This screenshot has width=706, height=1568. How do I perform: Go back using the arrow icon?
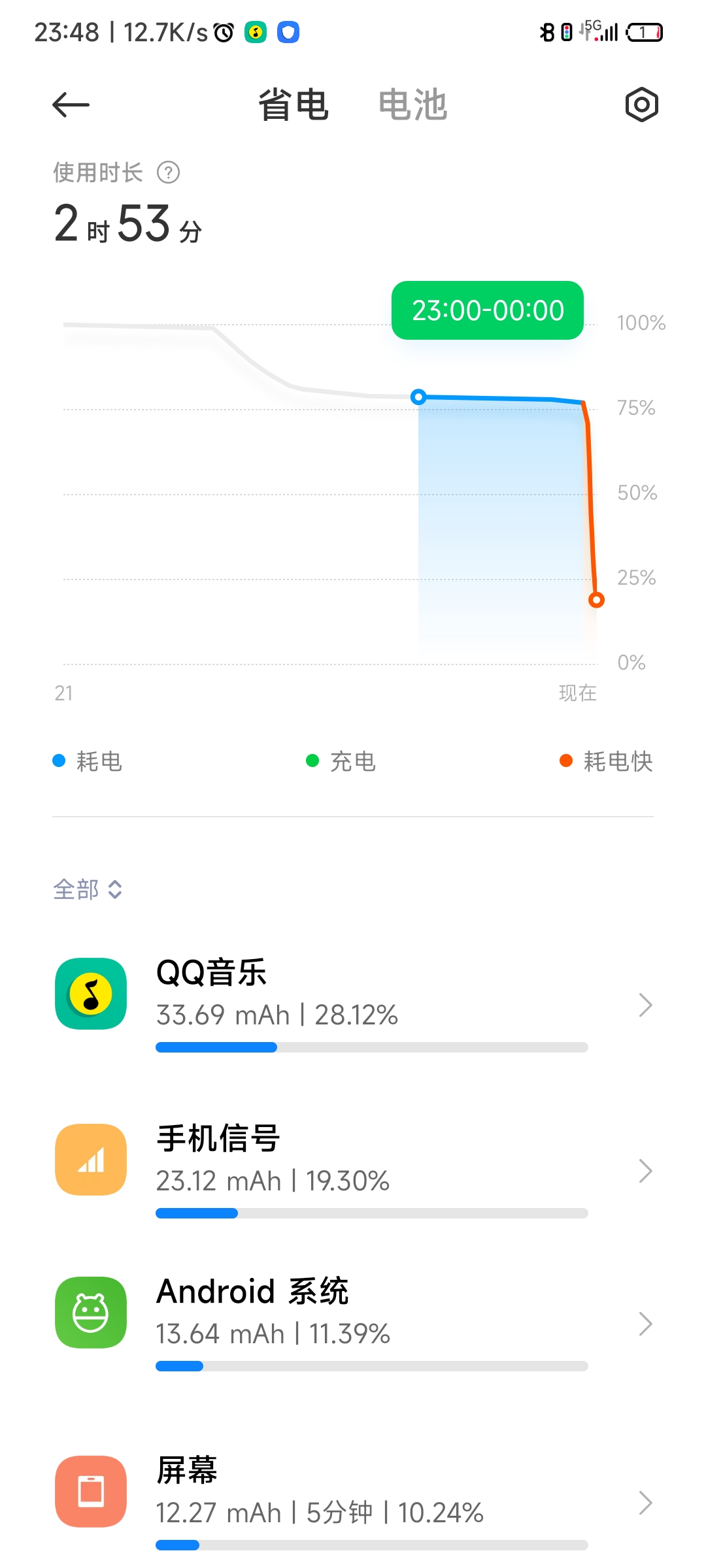pyautogui.click(x=71, y=105)
